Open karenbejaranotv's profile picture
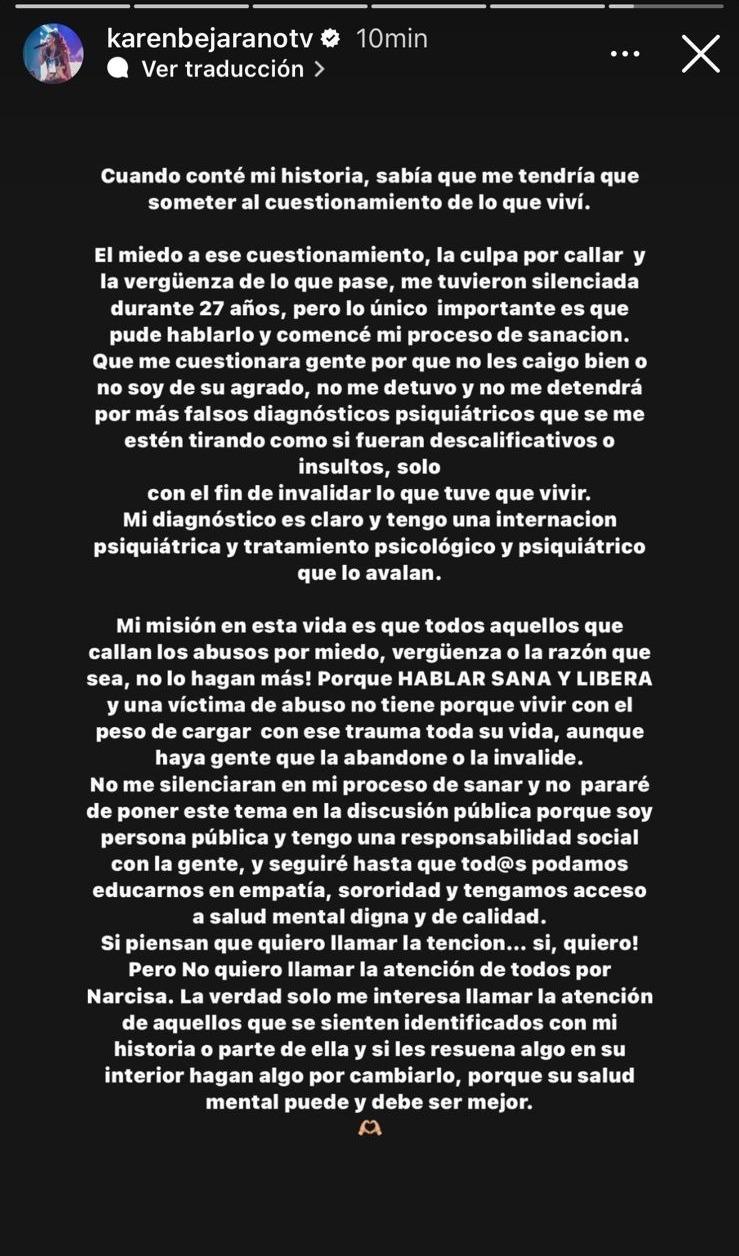 (53, 54)
